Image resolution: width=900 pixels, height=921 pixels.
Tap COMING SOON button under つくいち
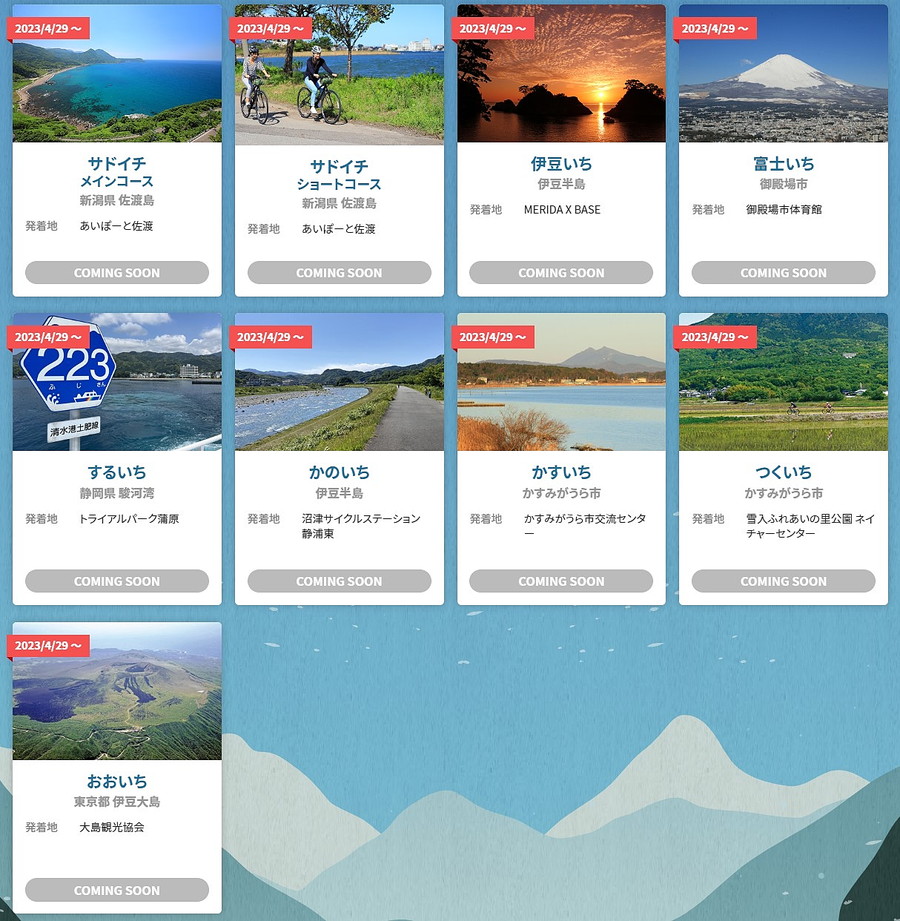point(783,581)
